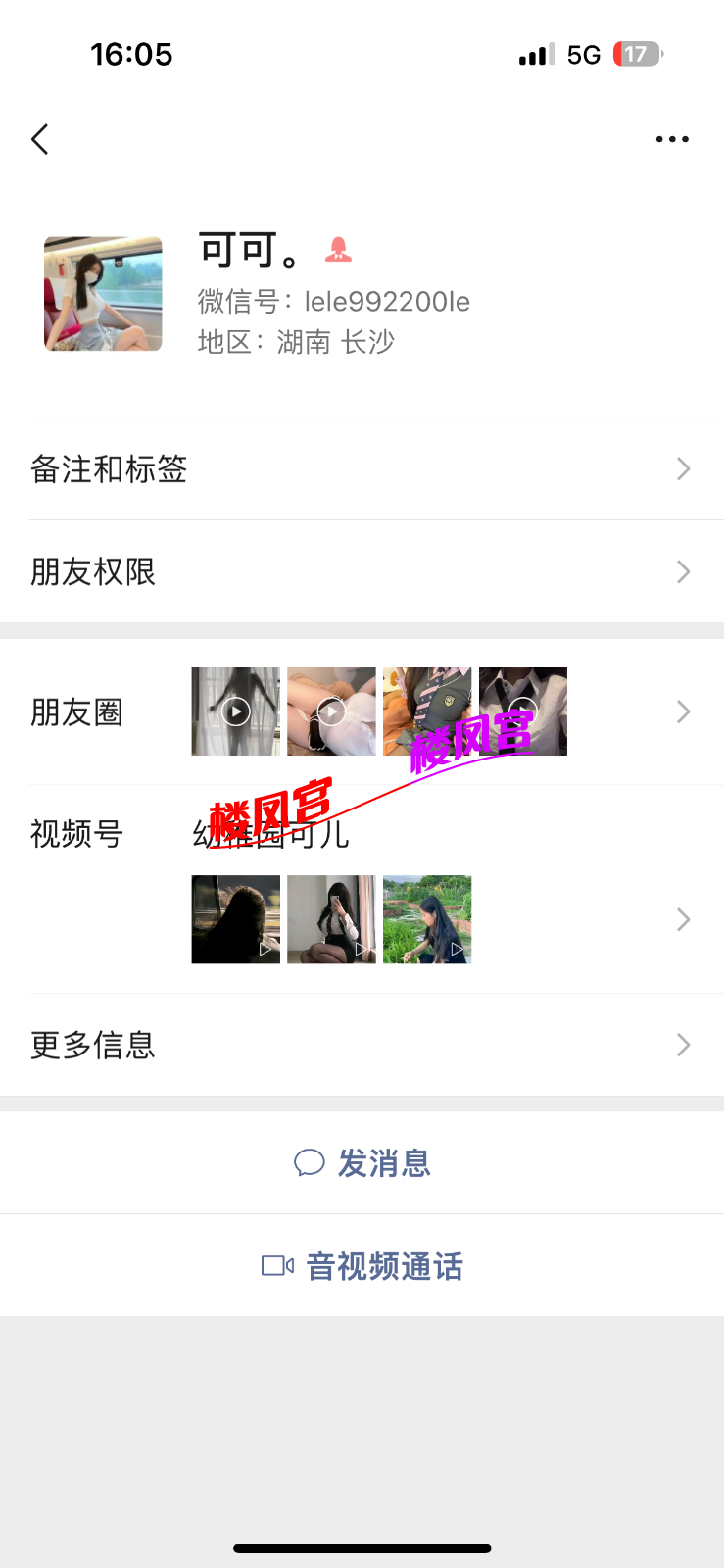The width and height of the screenshot is (724, 1568).
Task: Open 备注和标签 settings
Action: 362,469
